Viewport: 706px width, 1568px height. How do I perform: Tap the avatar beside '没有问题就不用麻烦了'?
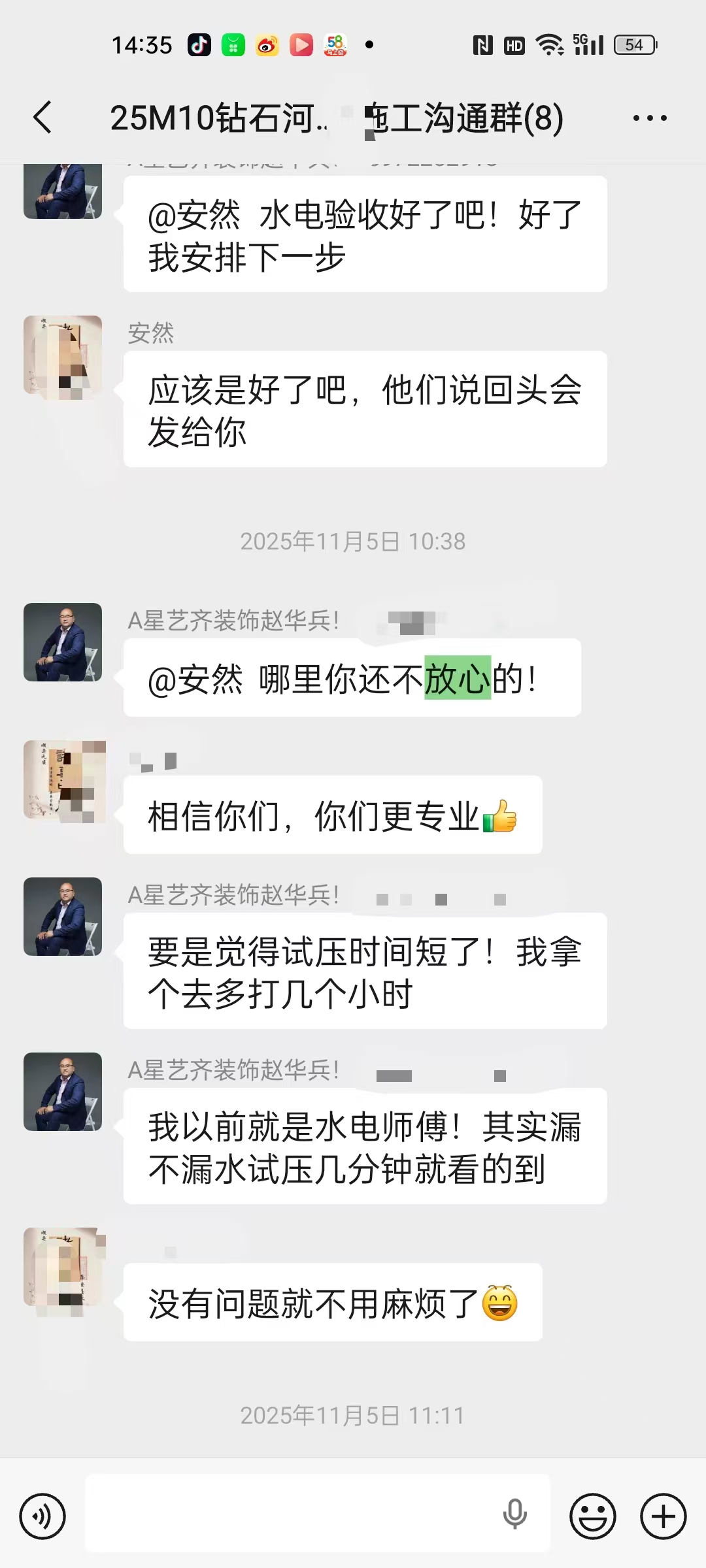click(63, 1267)
